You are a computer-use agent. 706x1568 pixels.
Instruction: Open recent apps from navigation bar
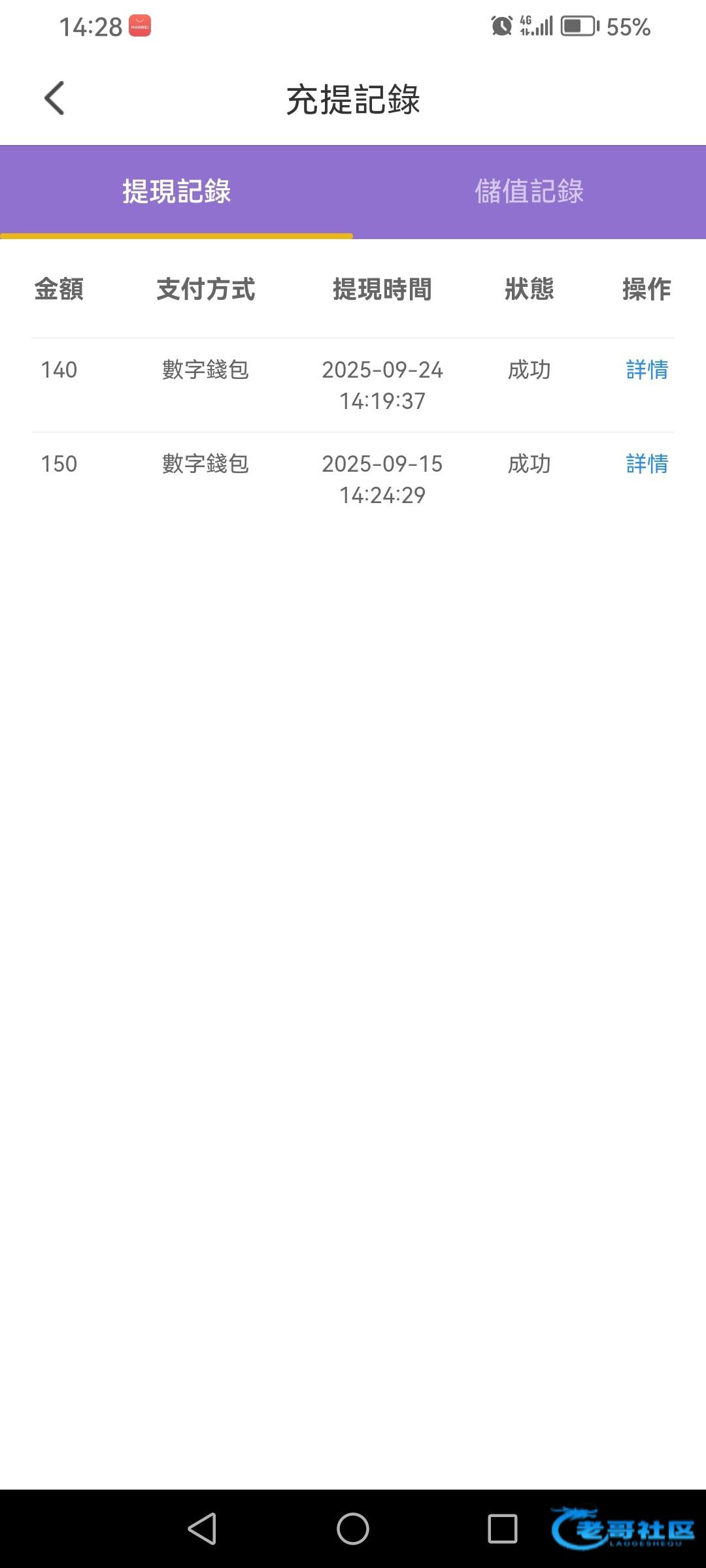click(x=503, y=1529)
